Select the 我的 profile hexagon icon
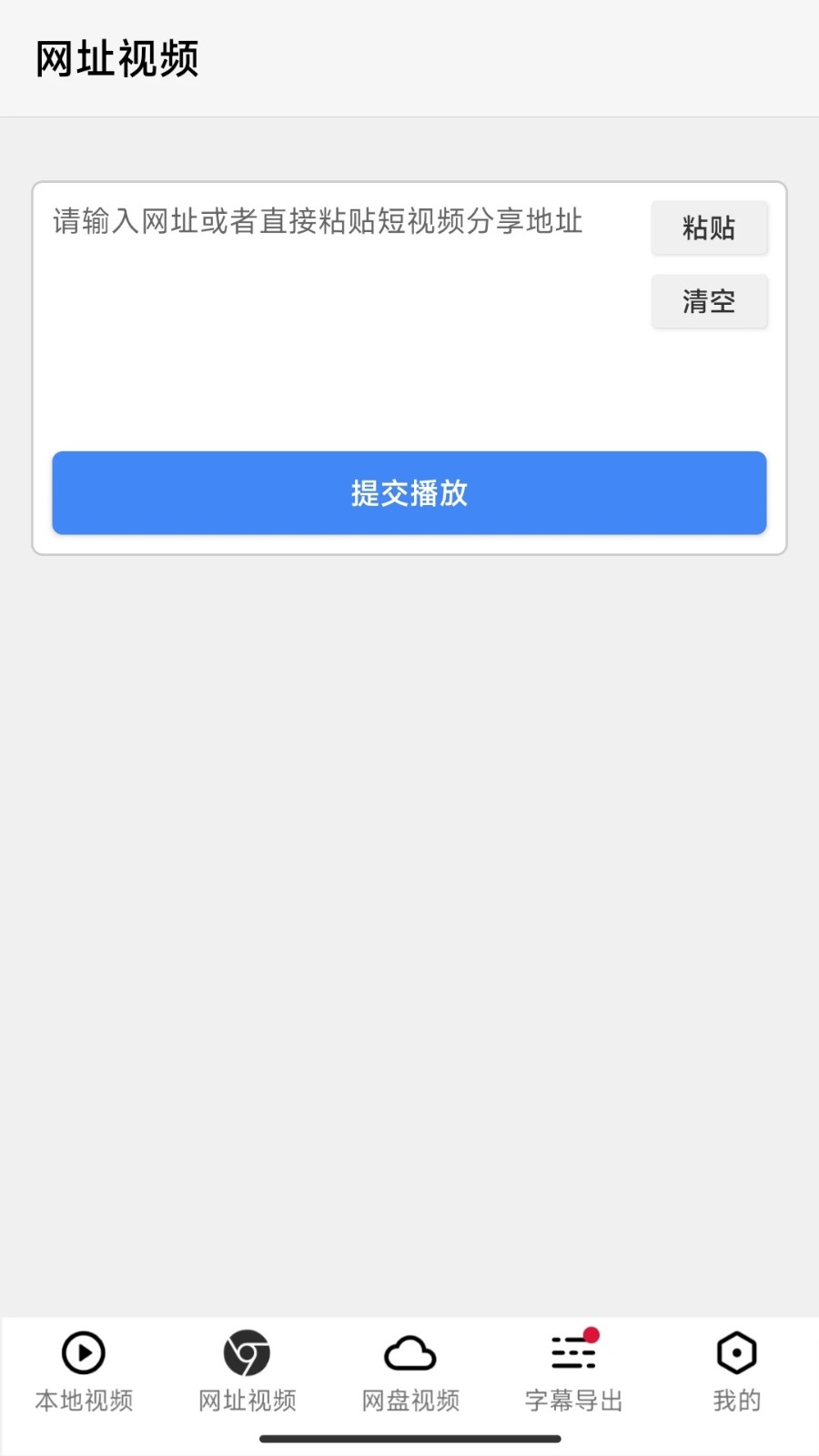Image resolution: width=819 pixels, height=1456 pixels. click(x=736, y=1353)
